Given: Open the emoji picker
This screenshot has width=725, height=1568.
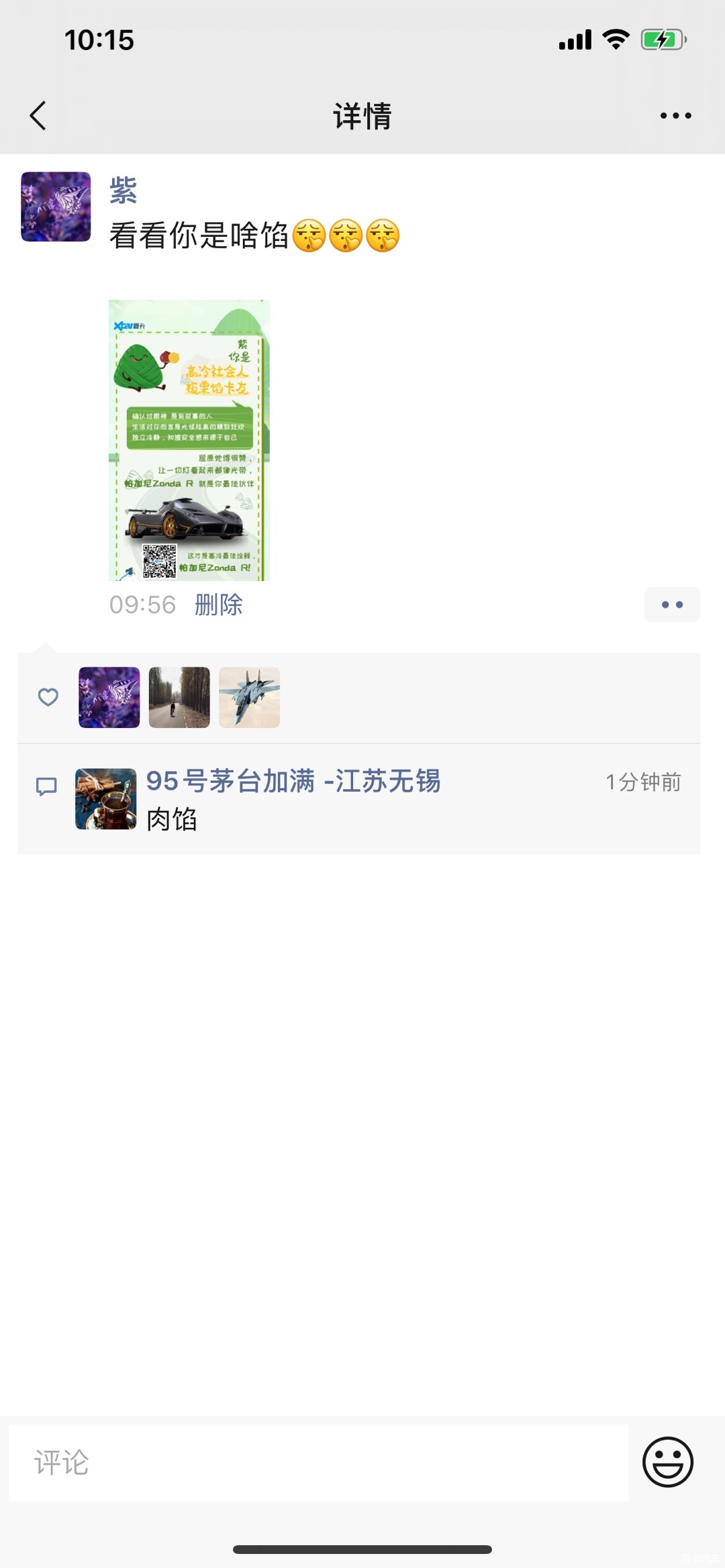Looking at the screenshot, I should point(667,1462).
